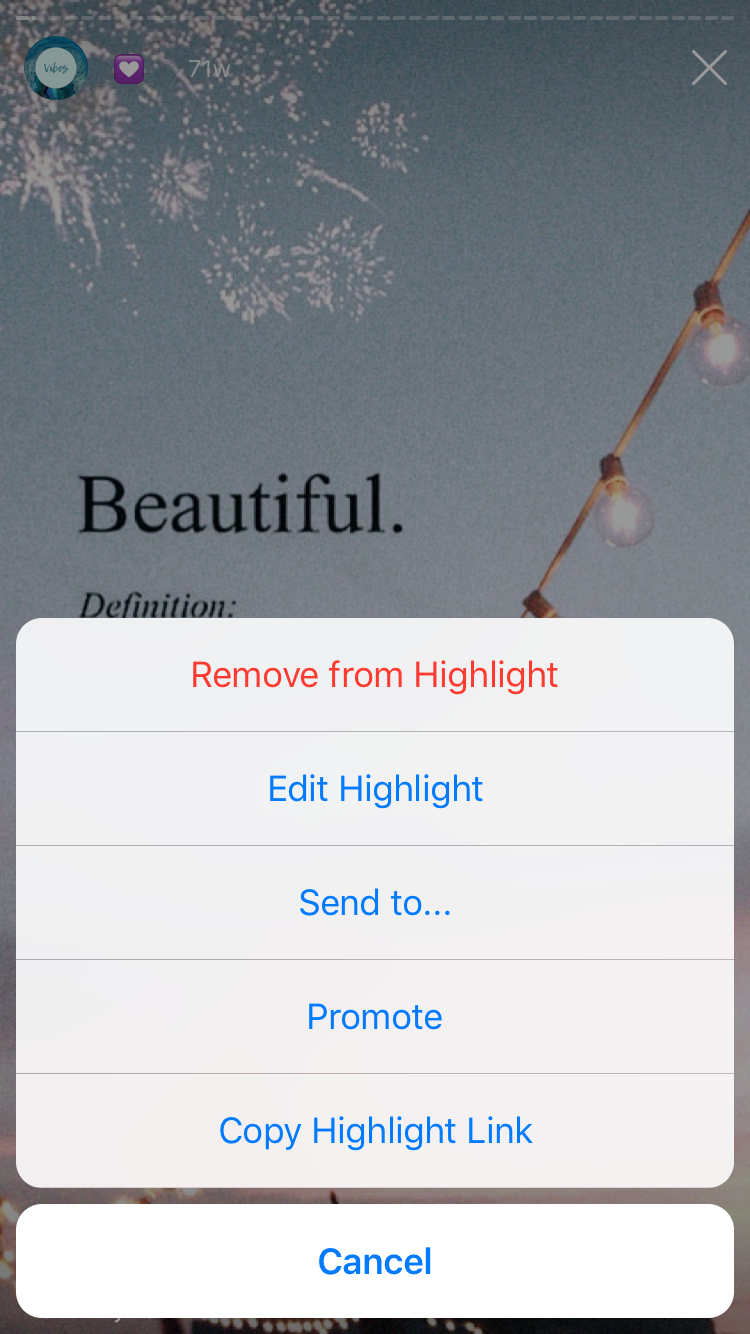
Task: Select the circular Vibes story thumbnail
Action: tap(55, 68)
